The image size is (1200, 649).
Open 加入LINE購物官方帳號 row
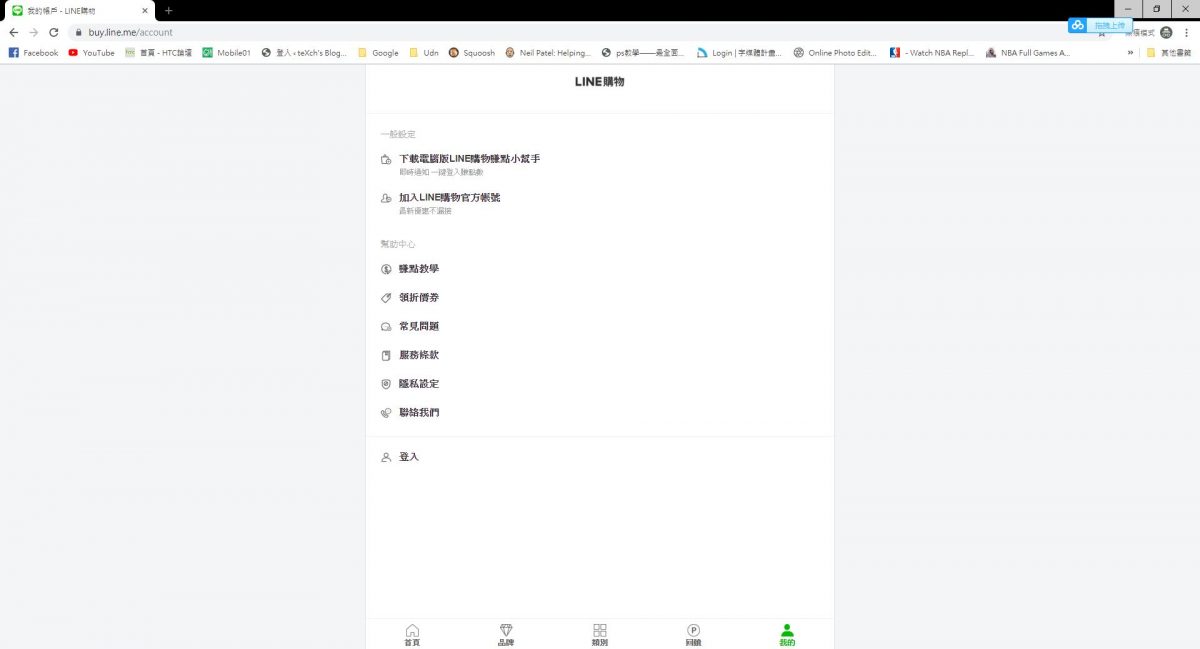(449, 198)
